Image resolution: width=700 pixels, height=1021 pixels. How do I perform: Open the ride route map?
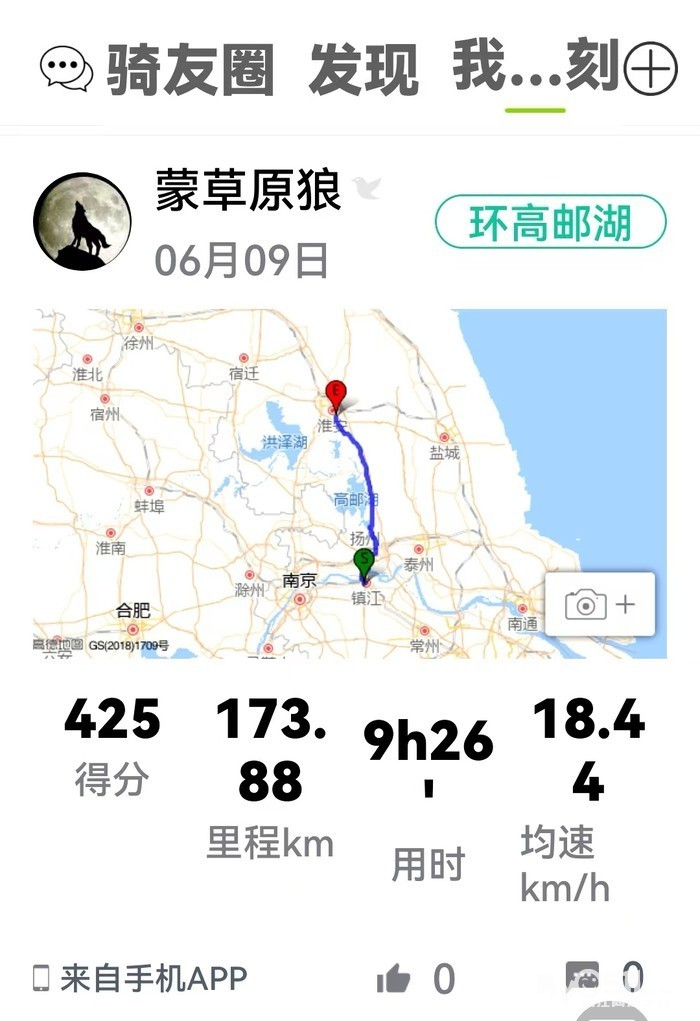click(x=300, y=480)
